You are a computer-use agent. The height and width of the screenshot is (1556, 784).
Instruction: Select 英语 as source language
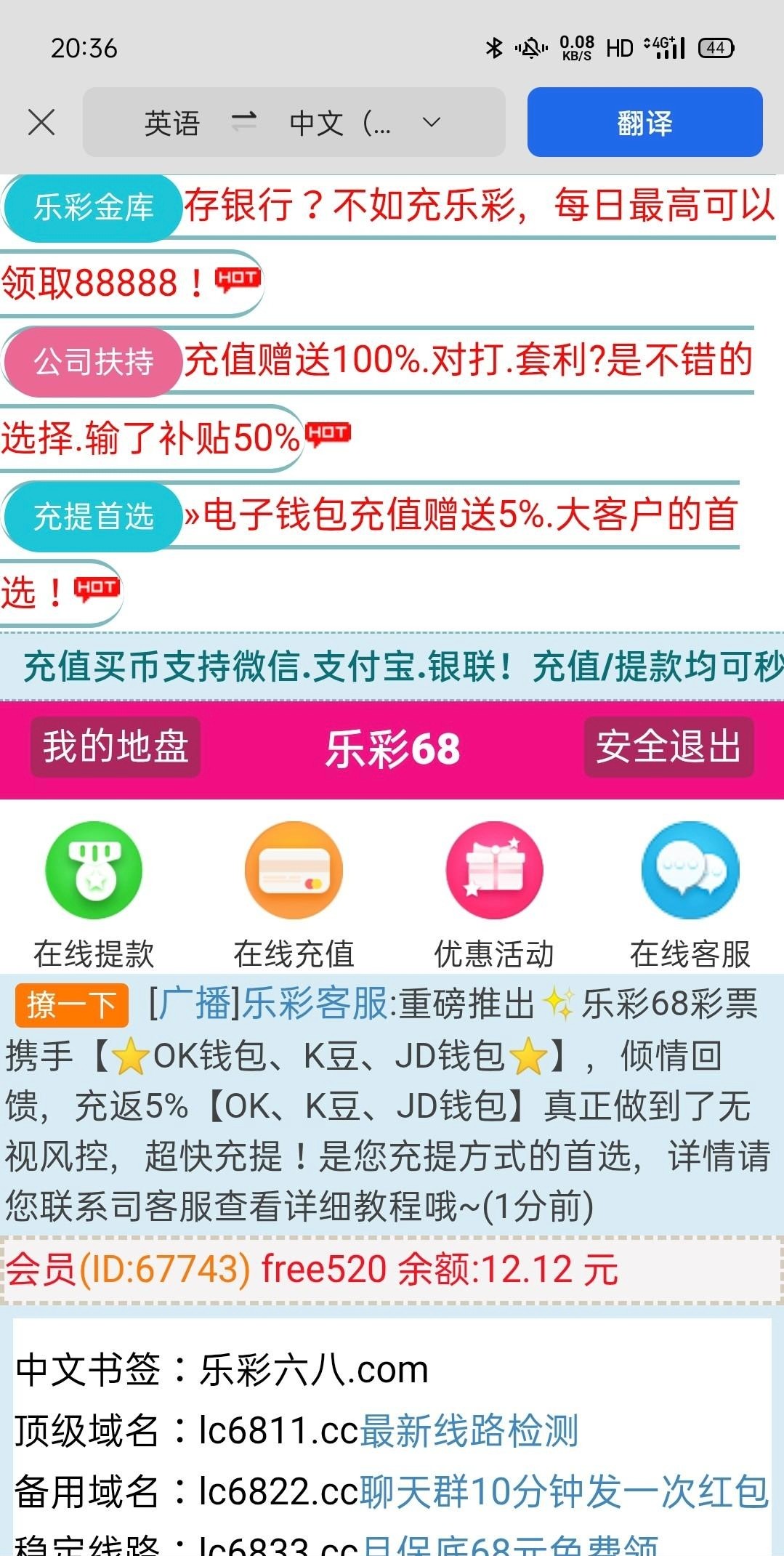(x=171, y=123)
